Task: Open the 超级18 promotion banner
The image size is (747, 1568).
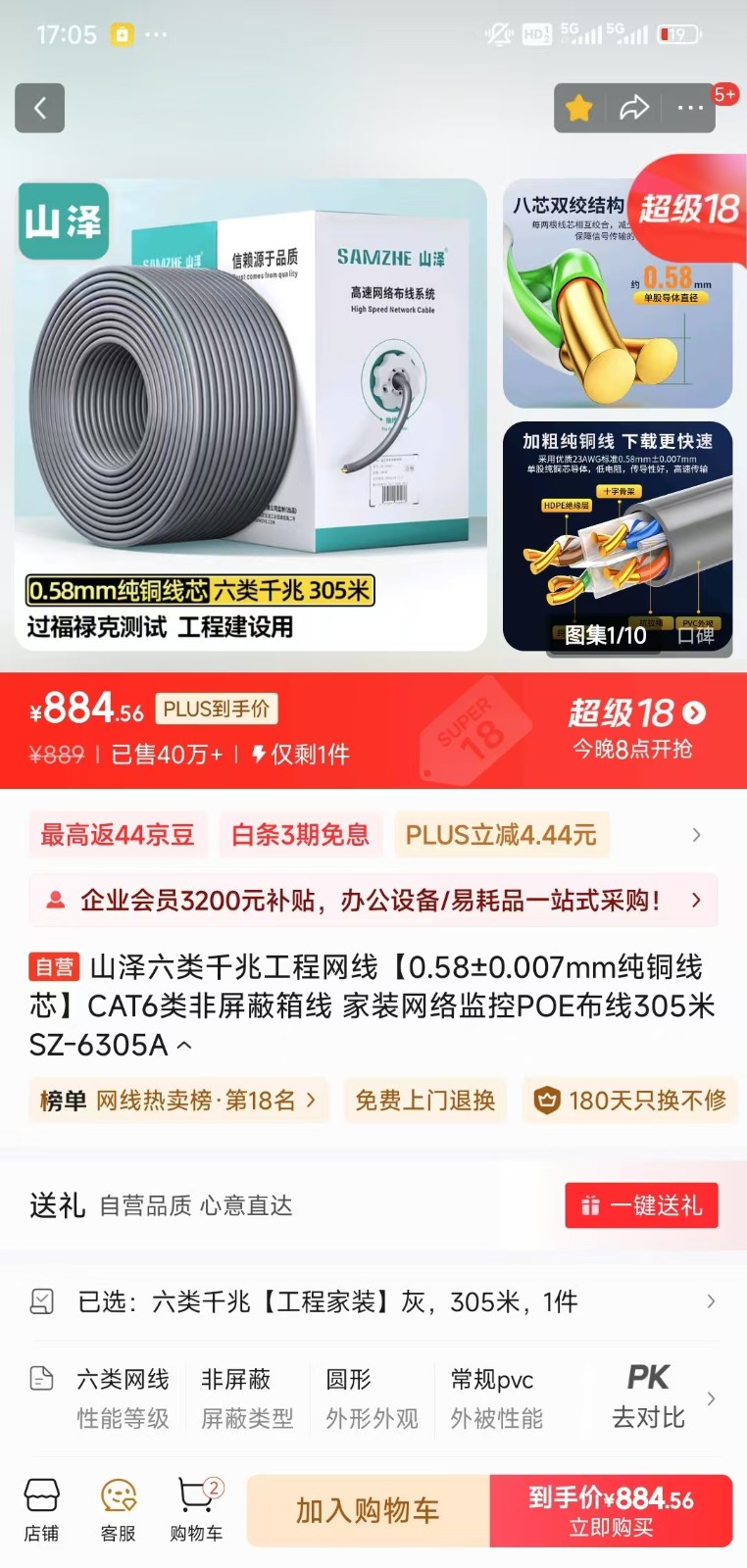Action: 635,729
